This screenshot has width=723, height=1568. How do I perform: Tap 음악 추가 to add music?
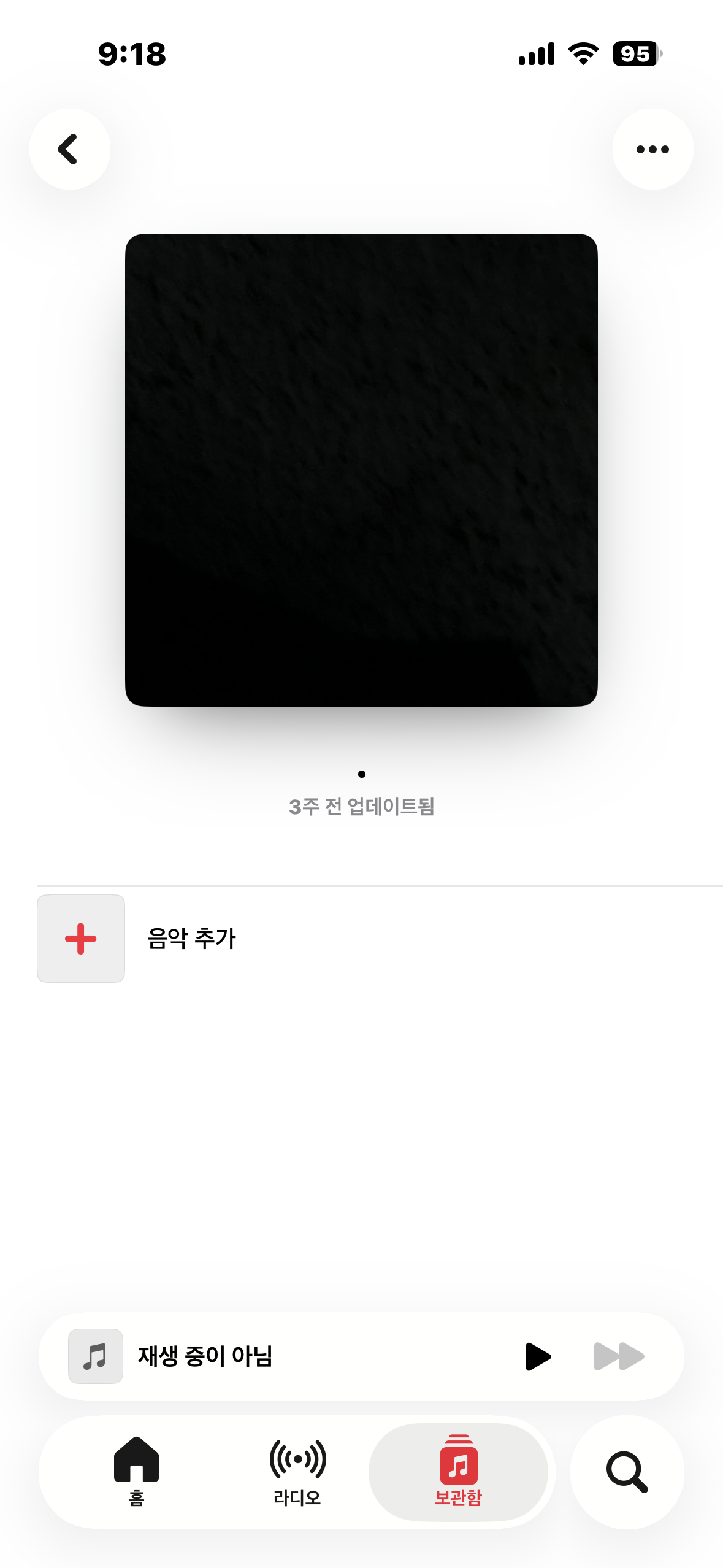click(x=191, y=939)
